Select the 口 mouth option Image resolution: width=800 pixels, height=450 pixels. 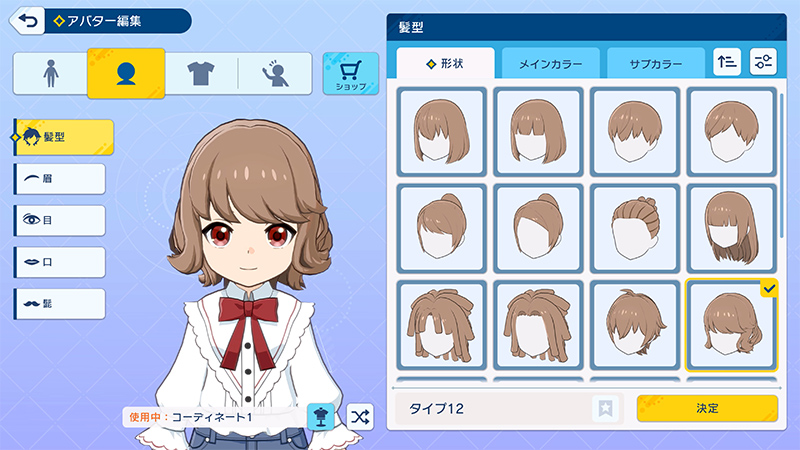pyautogui.click(x=60, y=261)
